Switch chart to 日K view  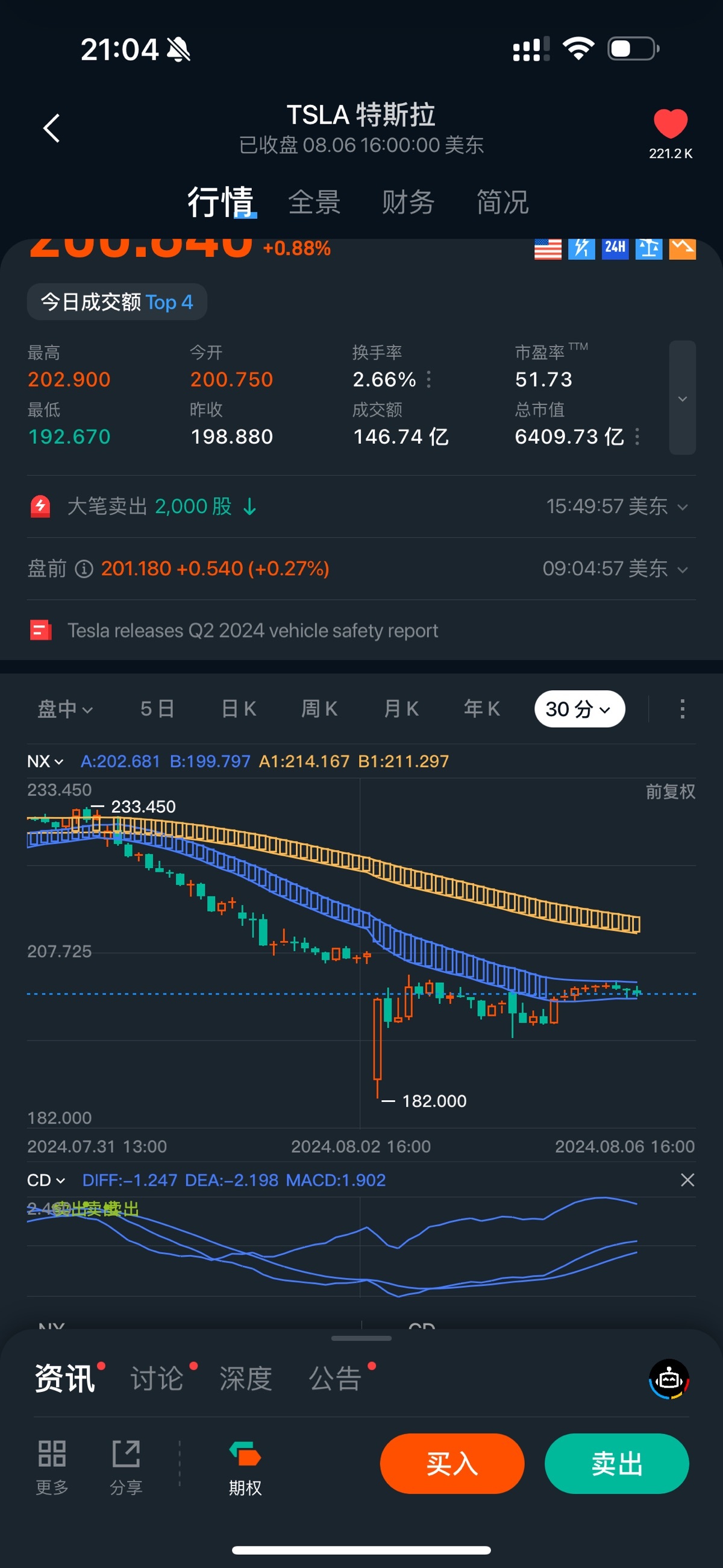[239, 709]
